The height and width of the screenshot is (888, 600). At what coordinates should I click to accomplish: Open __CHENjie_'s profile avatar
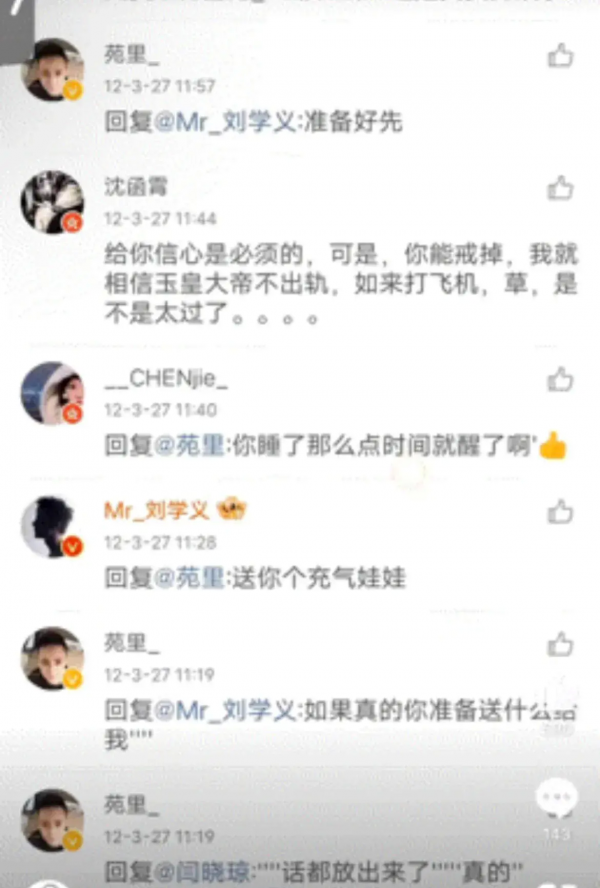point(52,393)
